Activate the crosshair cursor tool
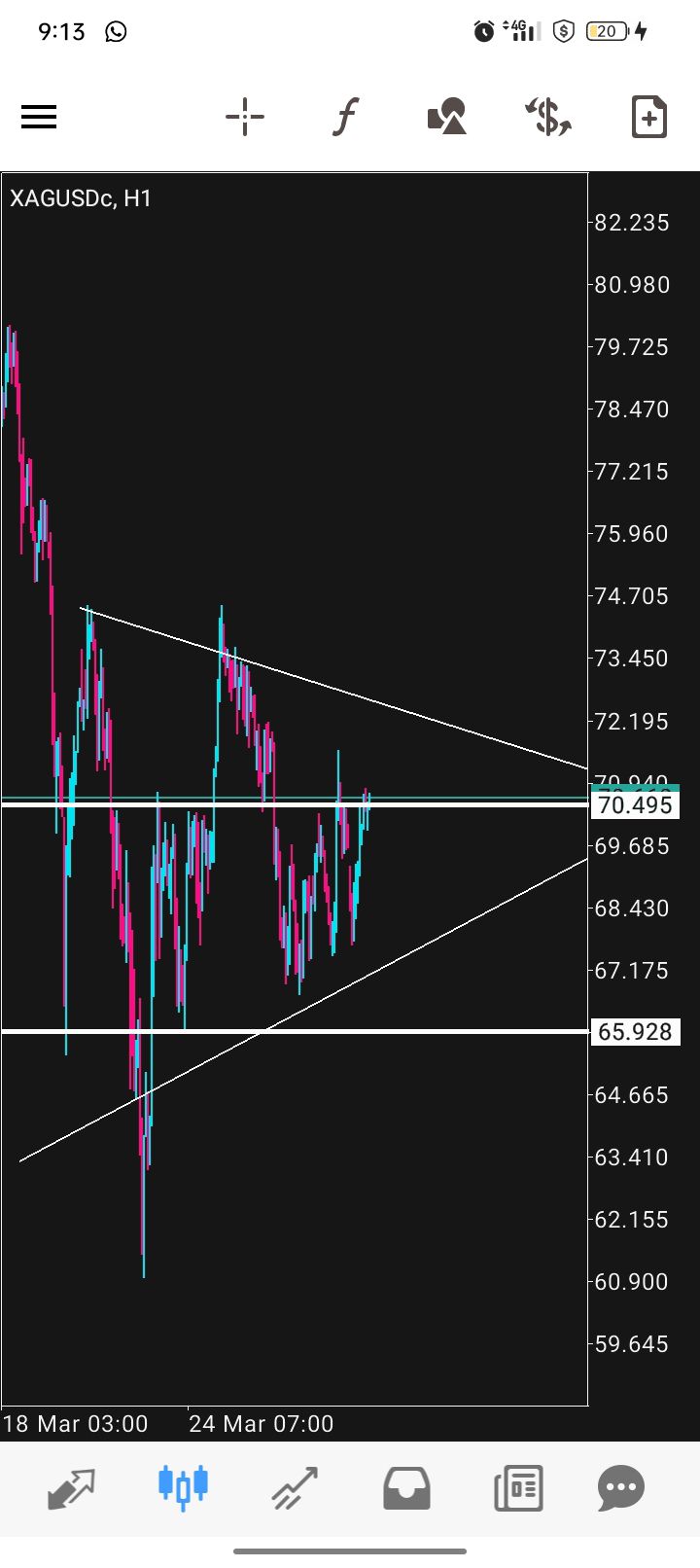700x1568 pixels. pos(245,118)
